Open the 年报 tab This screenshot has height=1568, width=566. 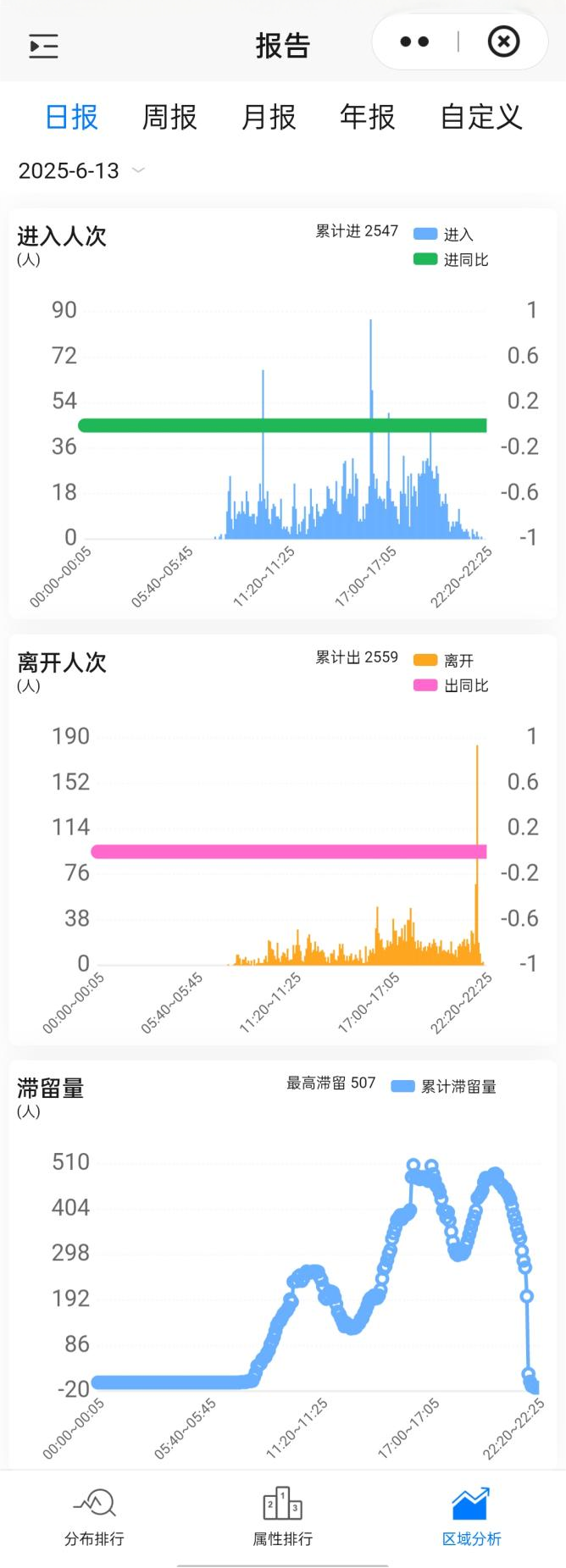pyautogui.click(x=367, y=117)
